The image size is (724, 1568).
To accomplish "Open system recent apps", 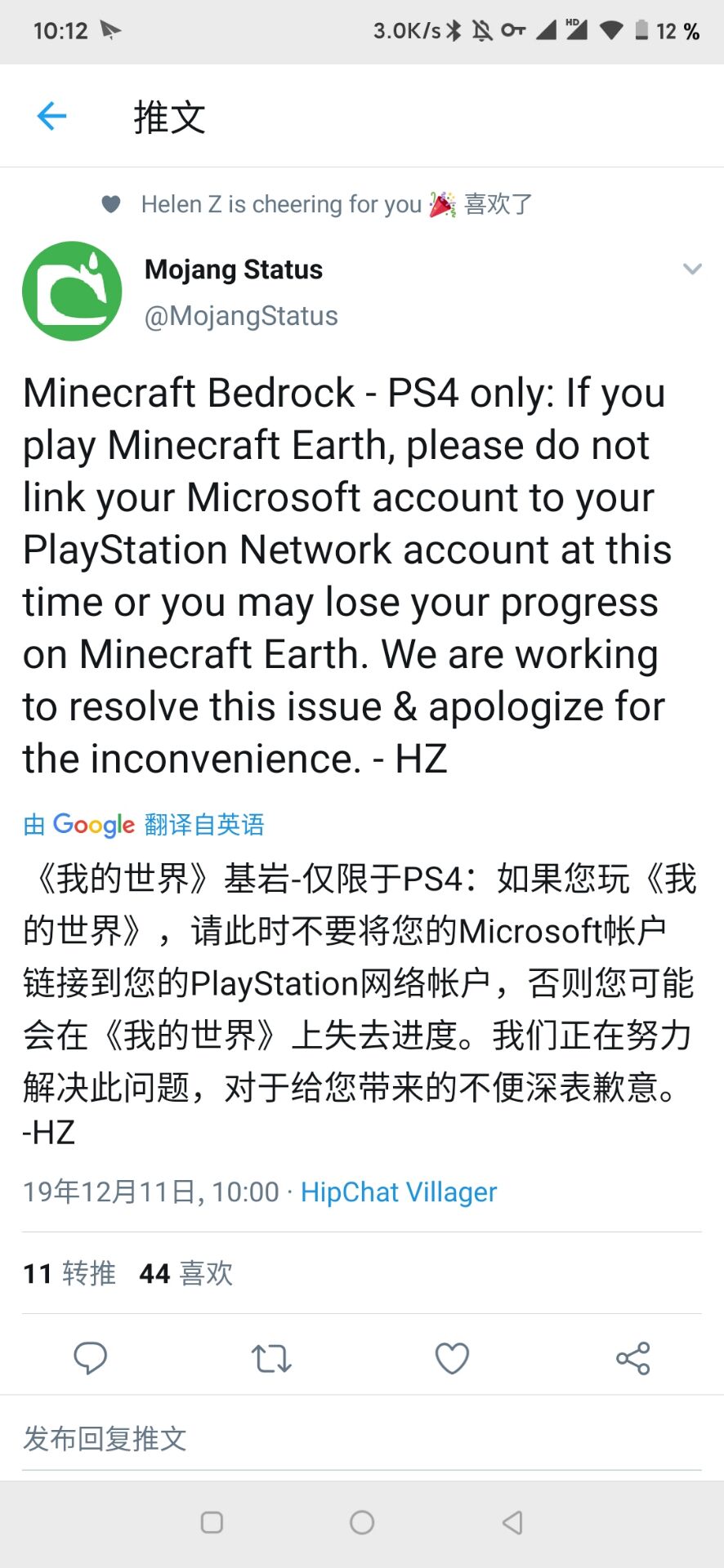I will tap(212, 1522).
